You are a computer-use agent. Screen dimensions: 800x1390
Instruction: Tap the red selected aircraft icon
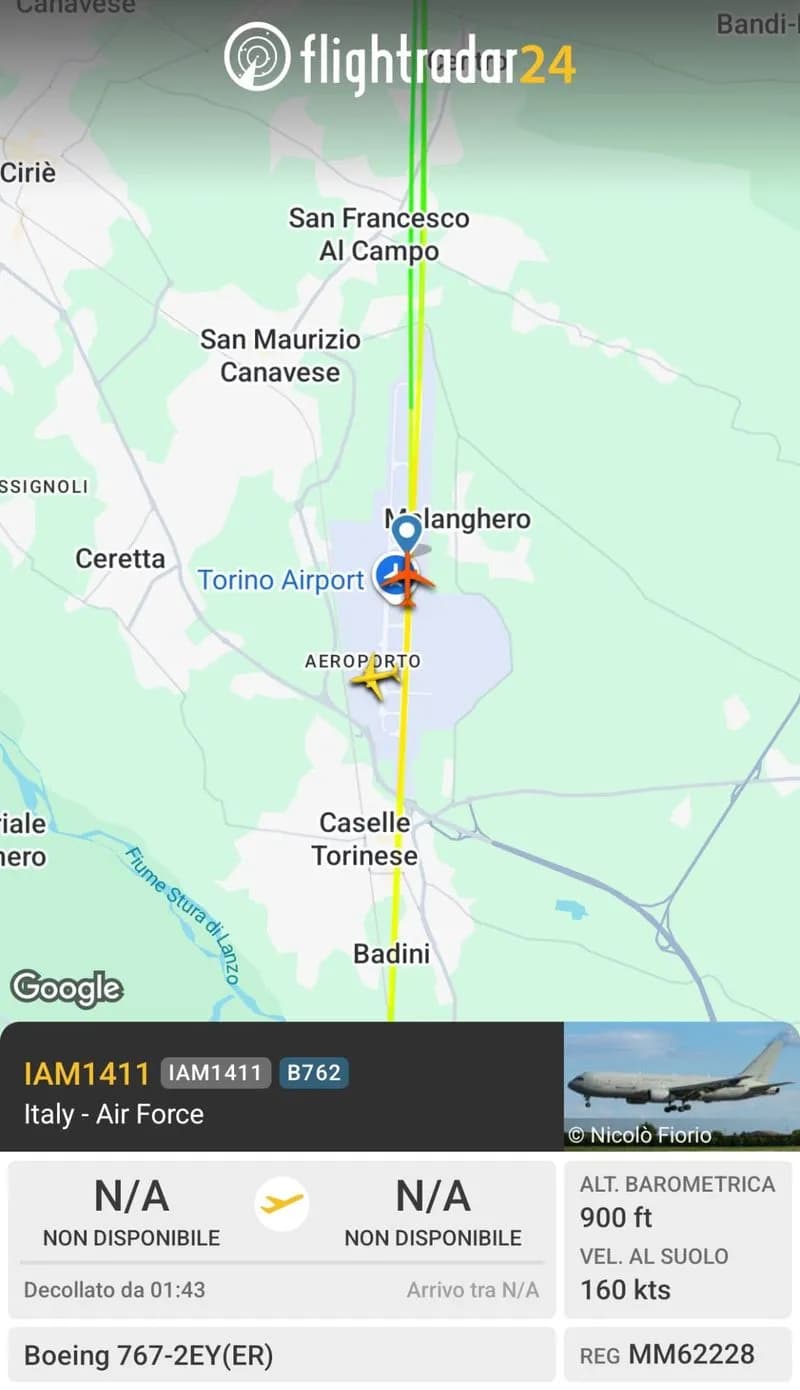[408, 577]
